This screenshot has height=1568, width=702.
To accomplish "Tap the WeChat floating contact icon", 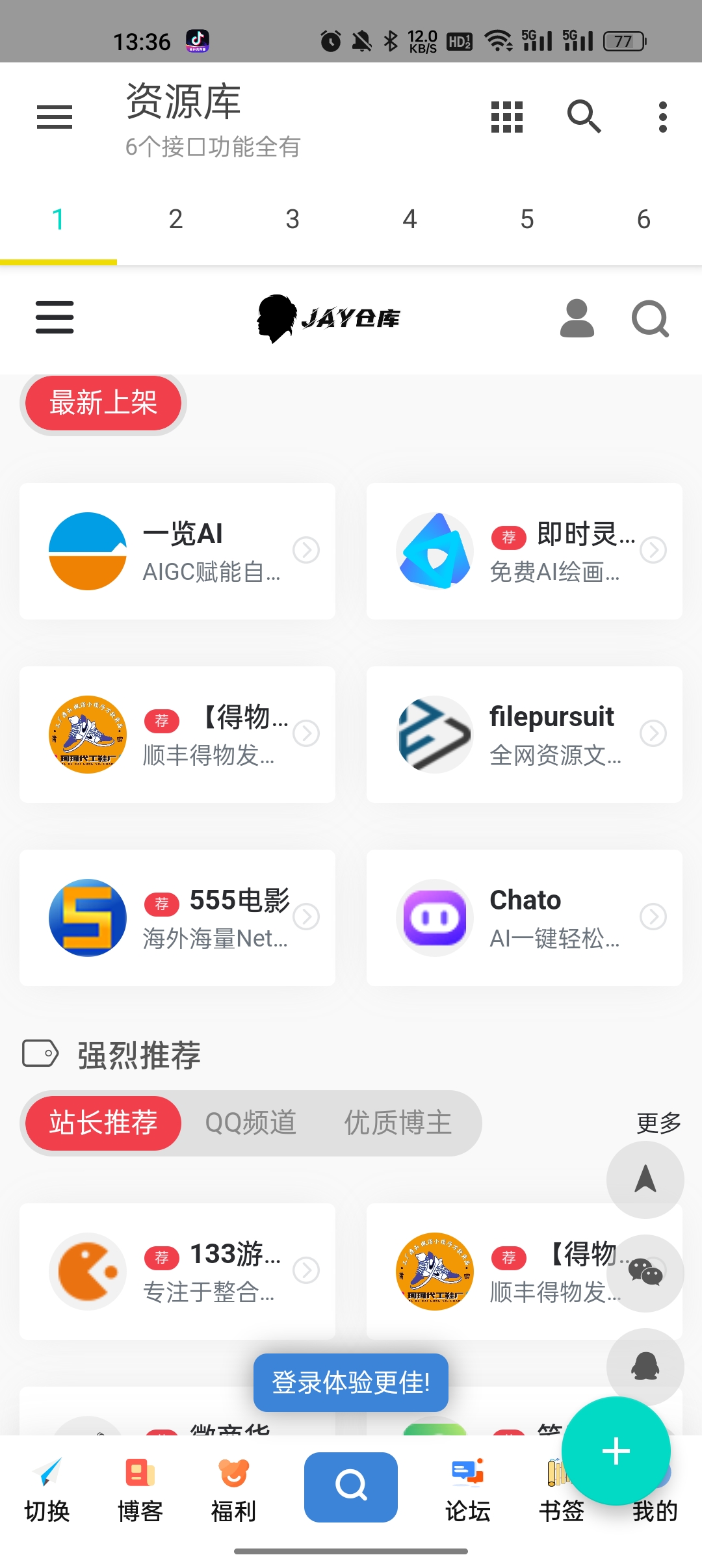I will pos(644,1271).
